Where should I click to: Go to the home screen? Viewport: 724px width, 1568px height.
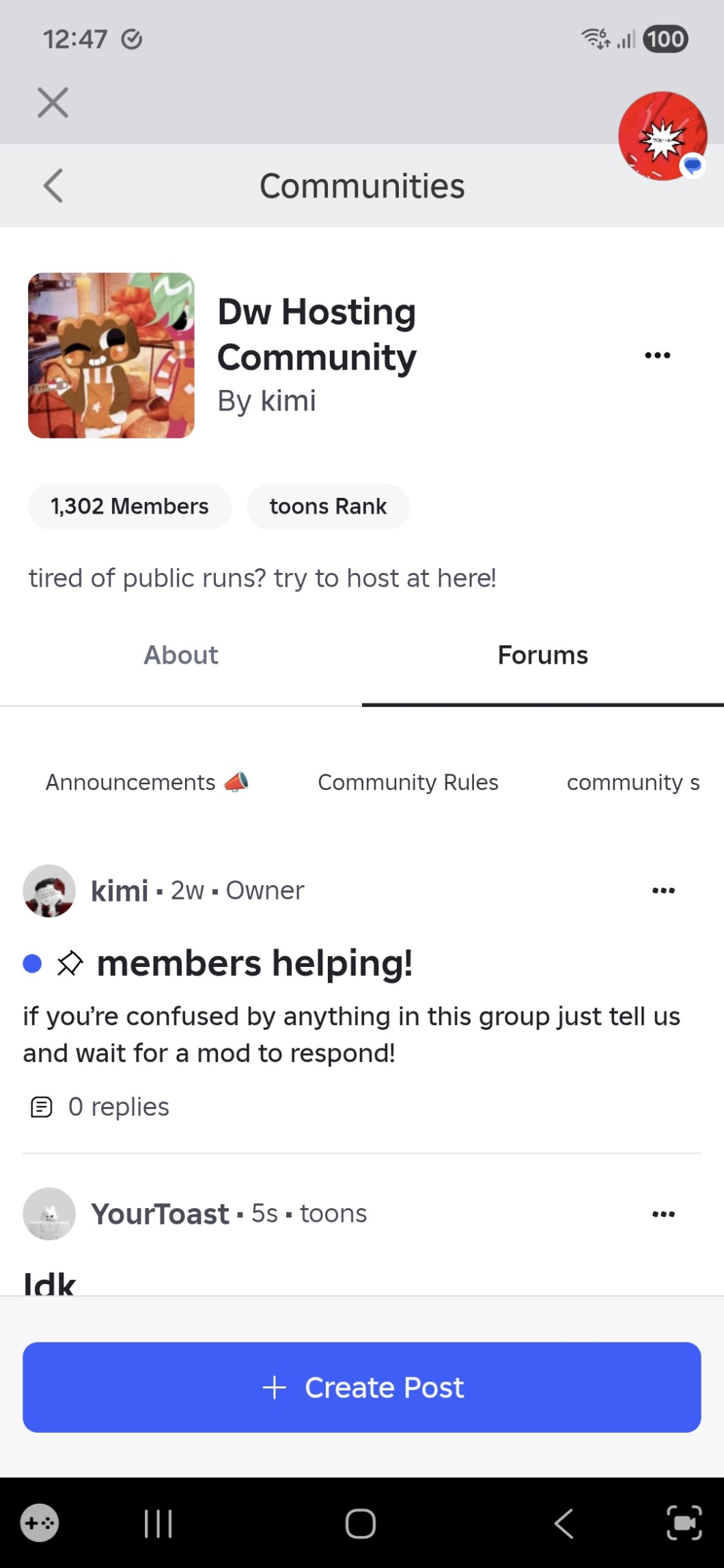click(361, 1524)
